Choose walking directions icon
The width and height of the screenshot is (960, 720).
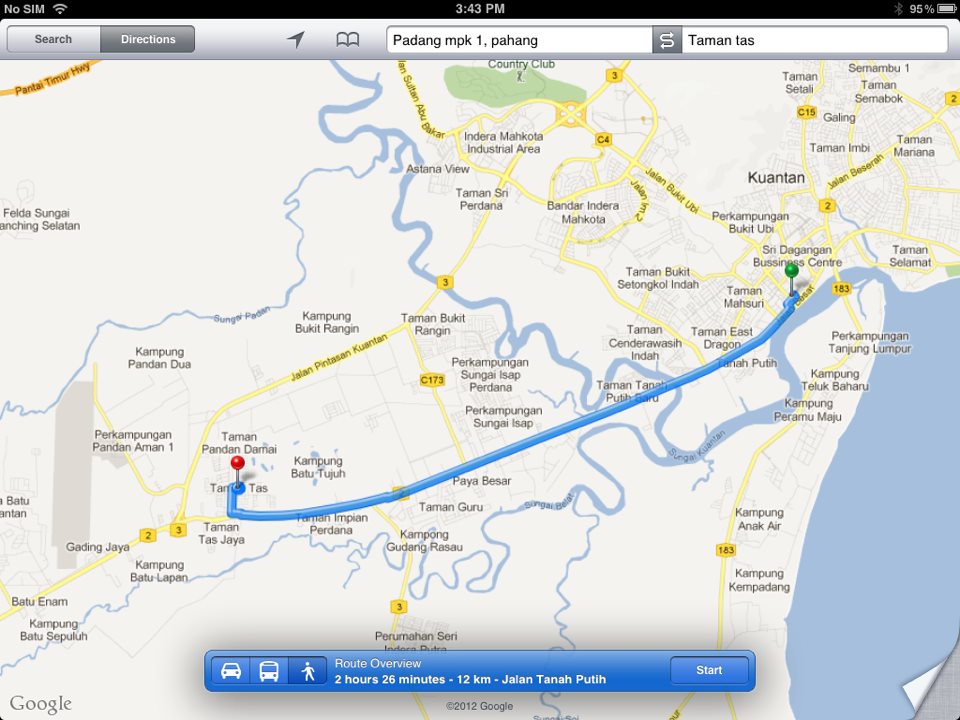(x=308, y=671)
